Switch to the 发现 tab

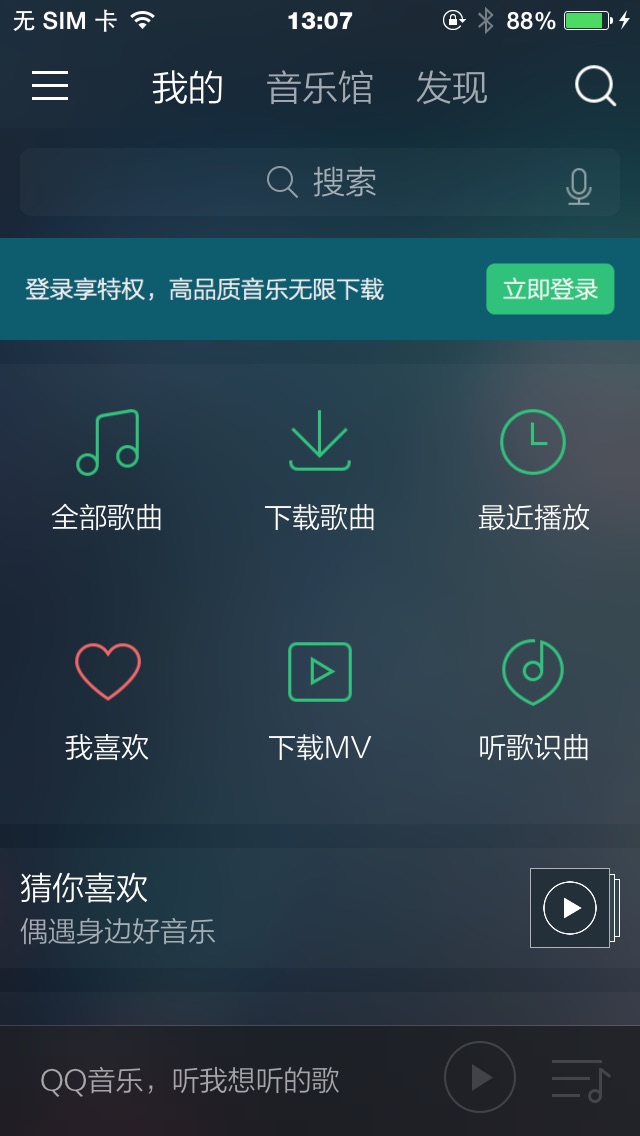[x=452, y=88]
